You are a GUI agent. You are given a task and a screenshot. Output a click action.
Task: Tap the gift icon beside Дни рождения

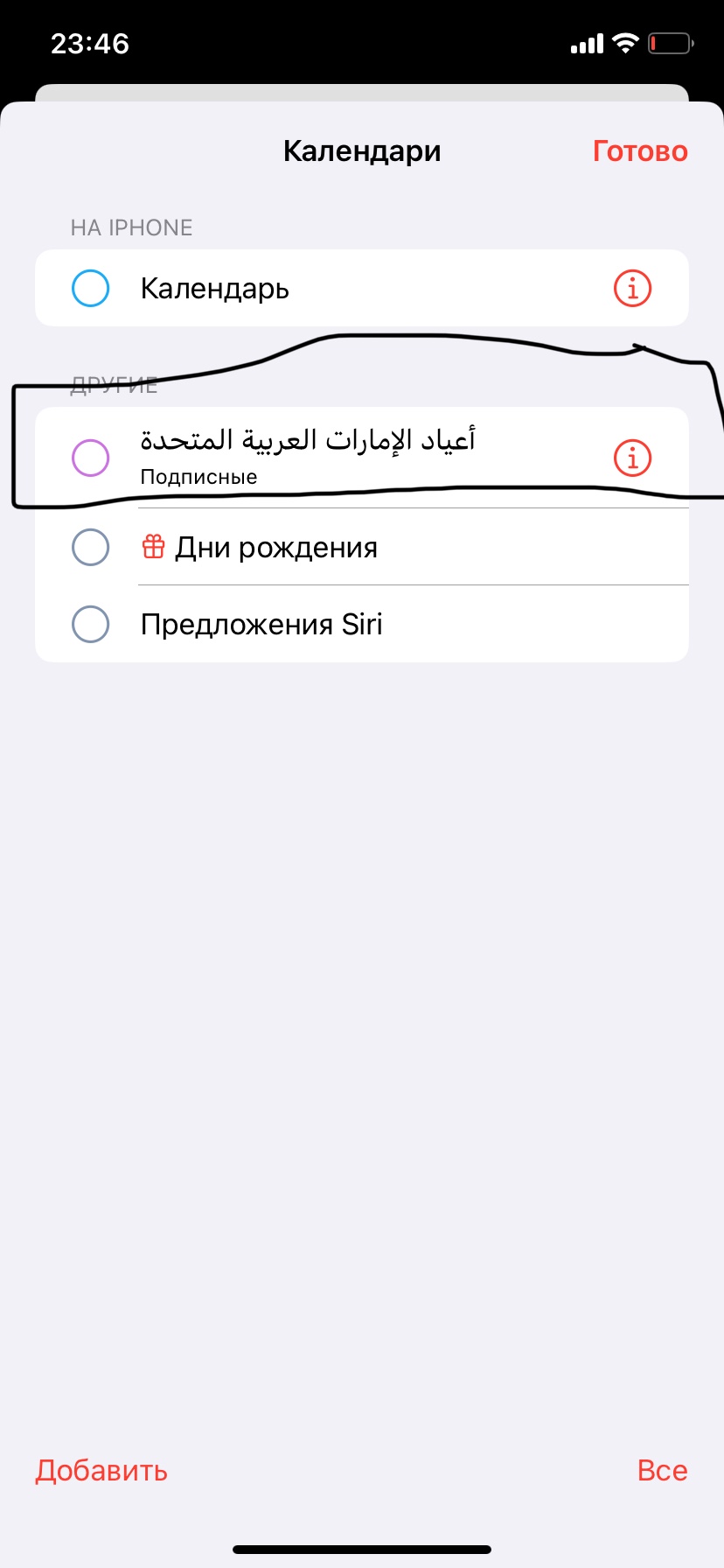click(153, 546)
